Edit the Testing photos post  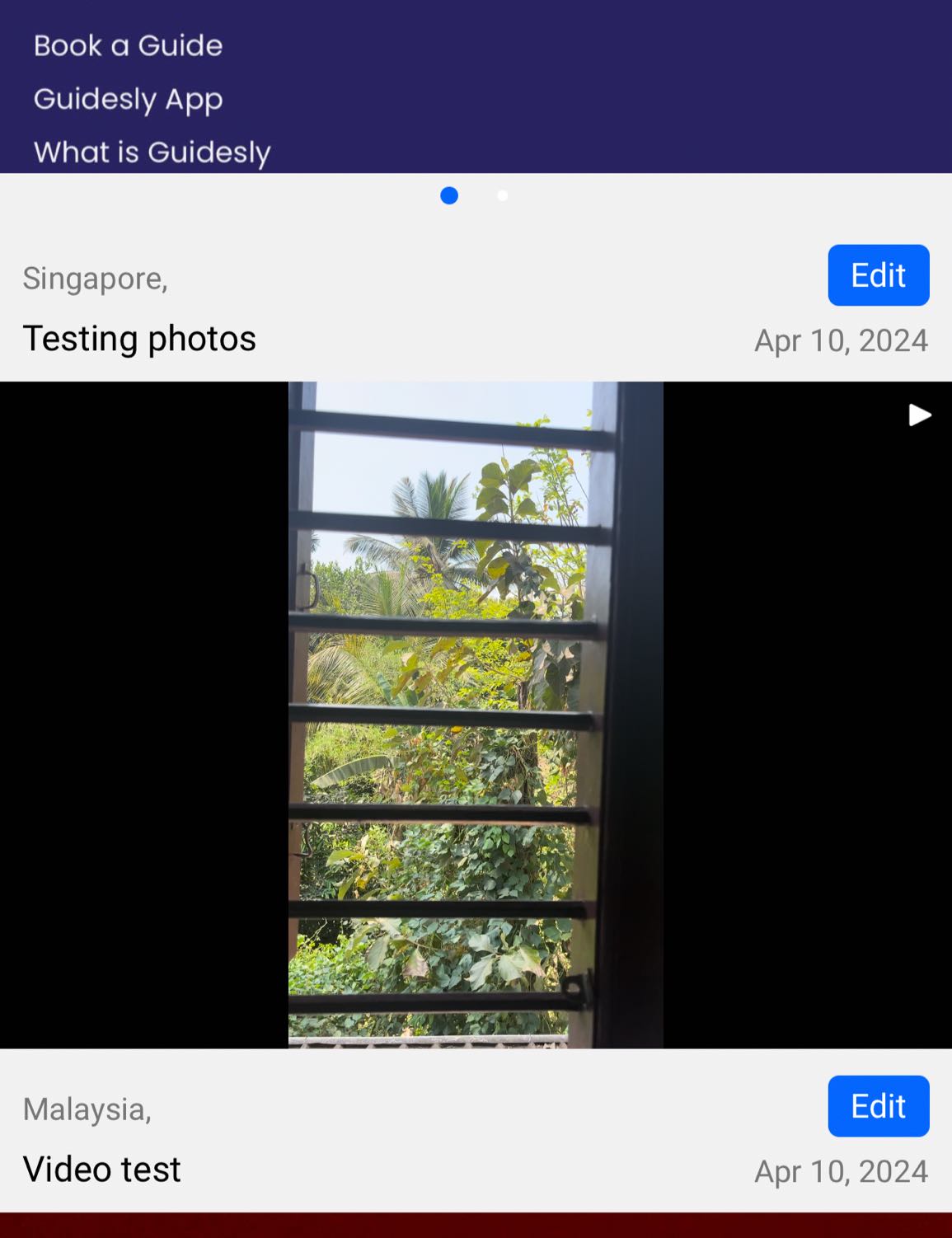878,275
